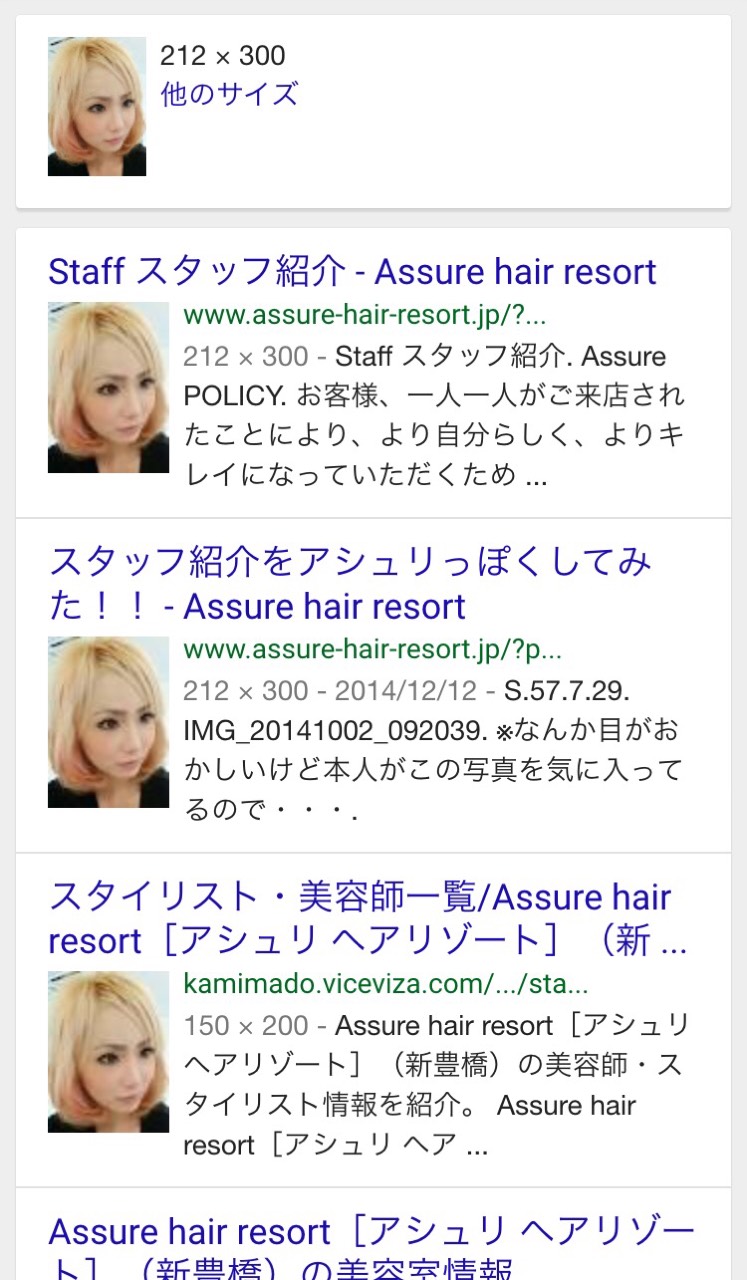Open the 新豊橋 の美容室情報 result
The width and height of the screenshot is (747, 1280).
point(370,1248)
